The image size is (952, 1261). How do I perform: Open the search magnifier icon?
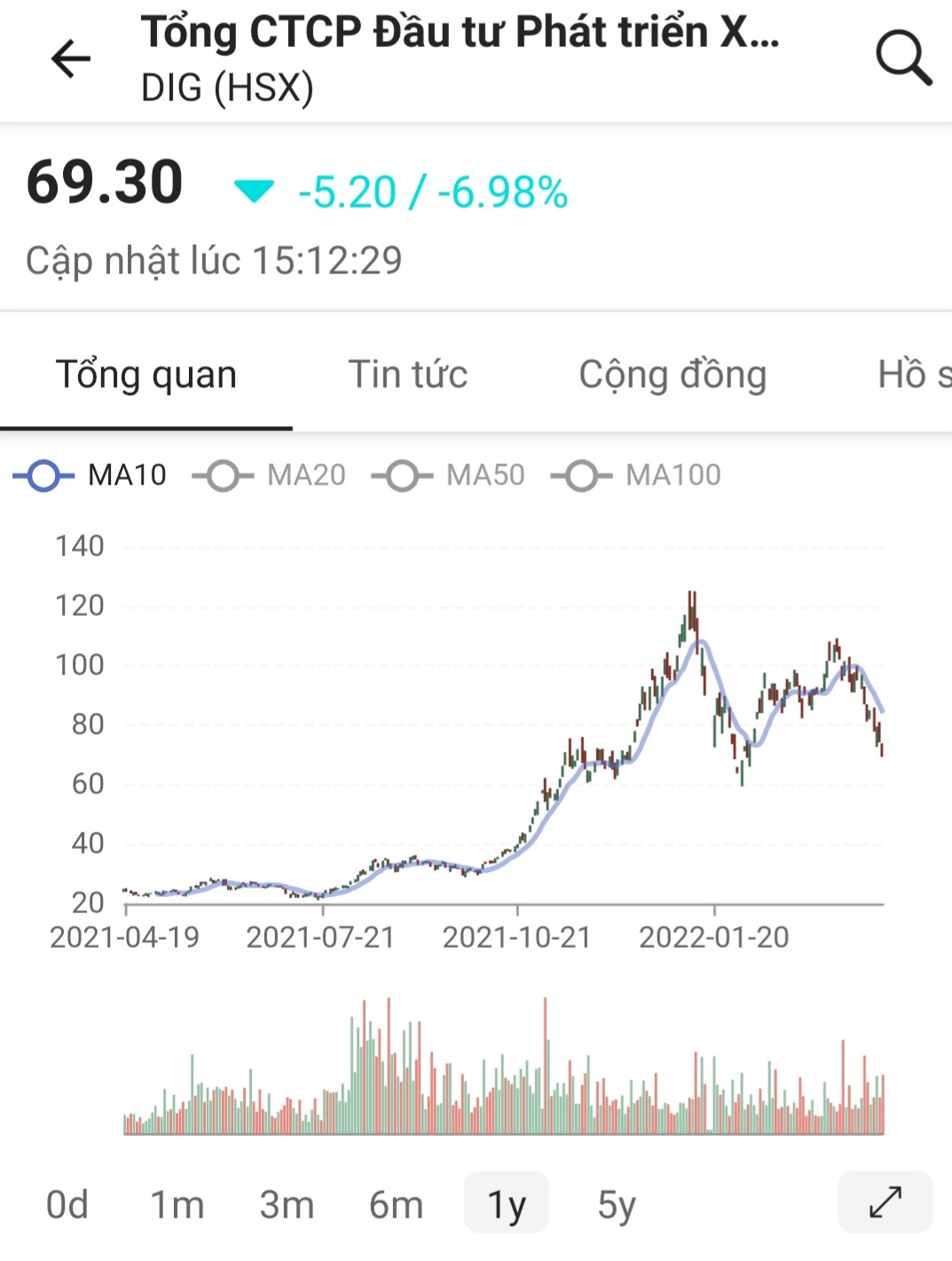point(903,59)
